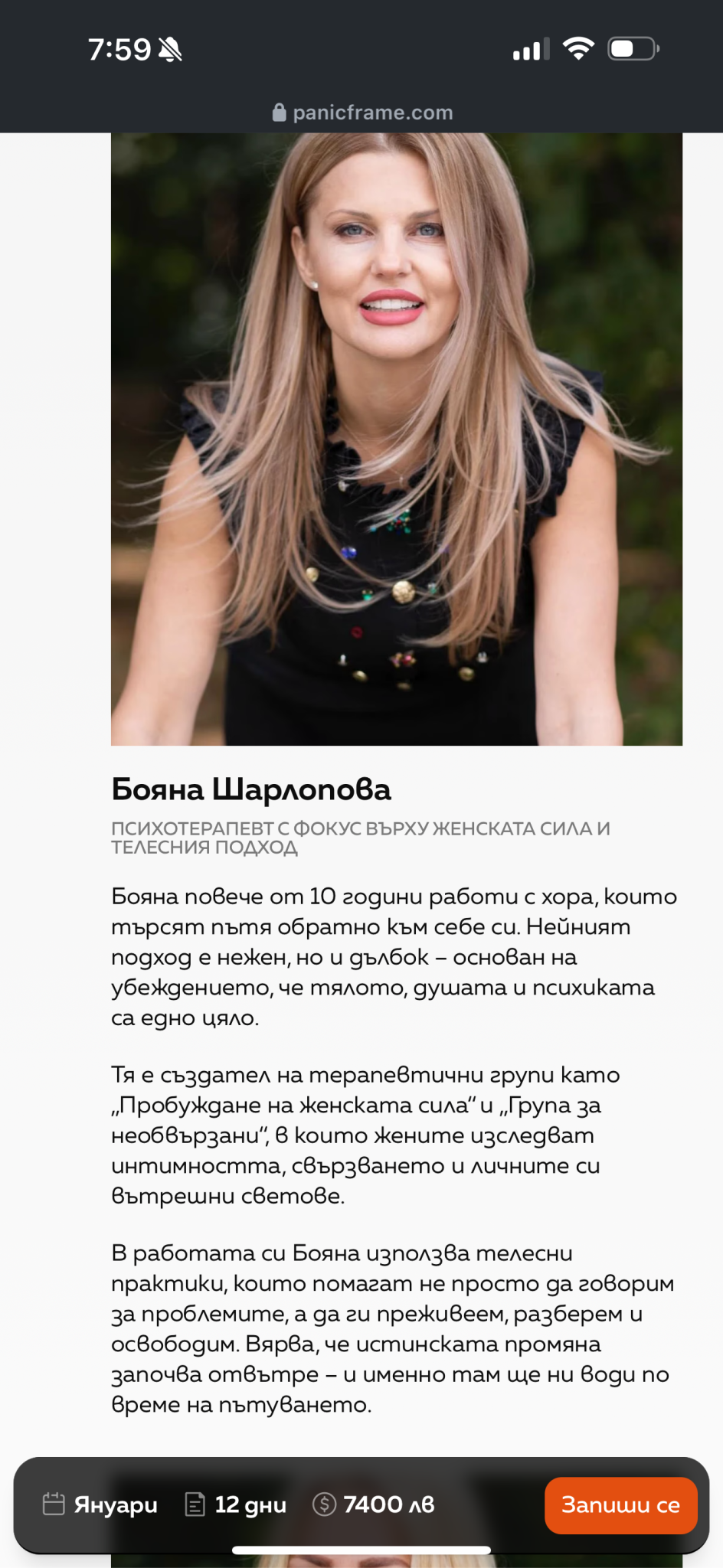Tap the orange Запиши се button
This screenshot has height=1568, width=723.
point(620,1505)
